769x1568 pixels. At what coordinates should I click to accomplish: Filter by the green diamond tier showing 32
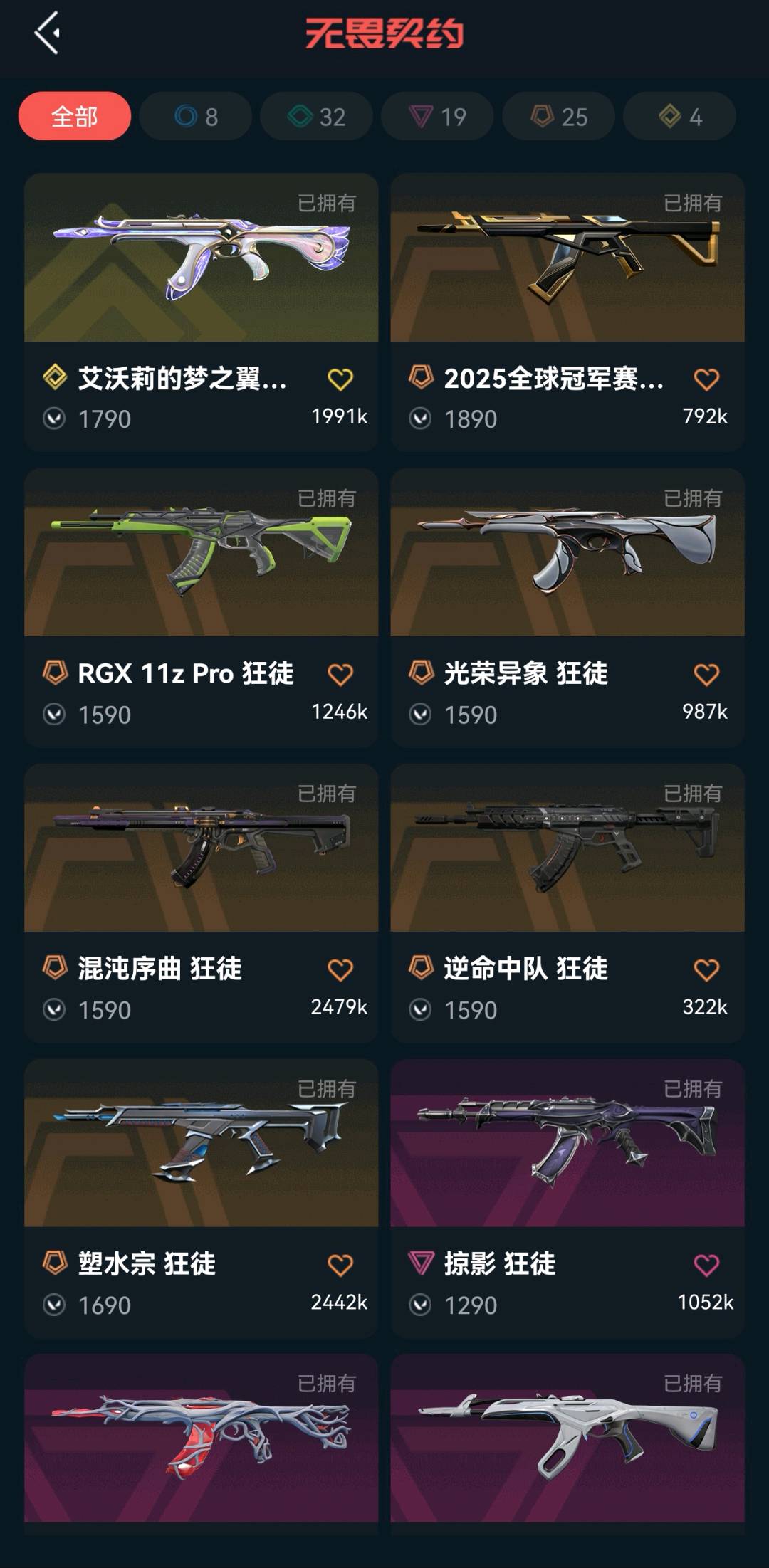pos(317,116)
